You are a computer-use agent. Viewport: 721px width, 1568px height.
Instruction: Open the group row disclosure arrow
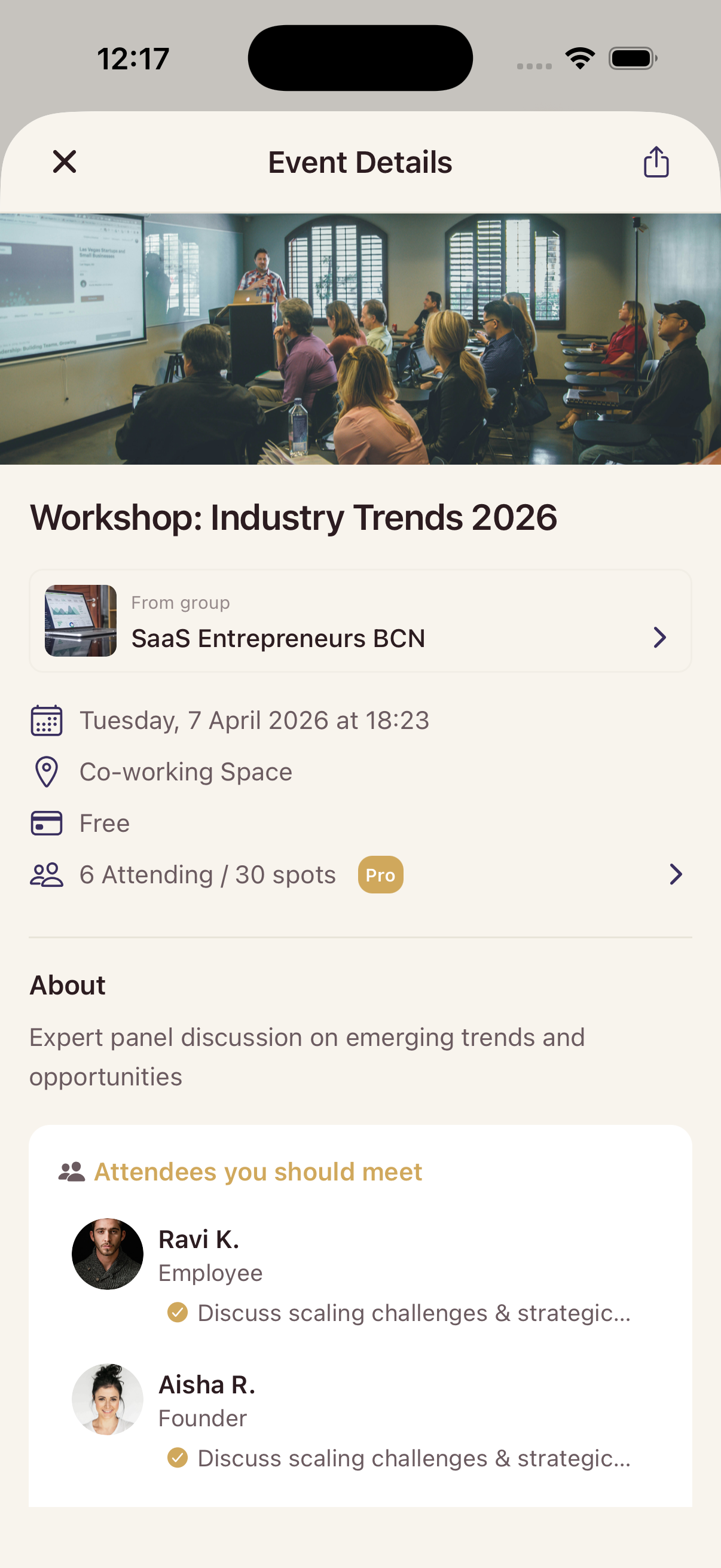pyautogui.click(x=660, y=637)
